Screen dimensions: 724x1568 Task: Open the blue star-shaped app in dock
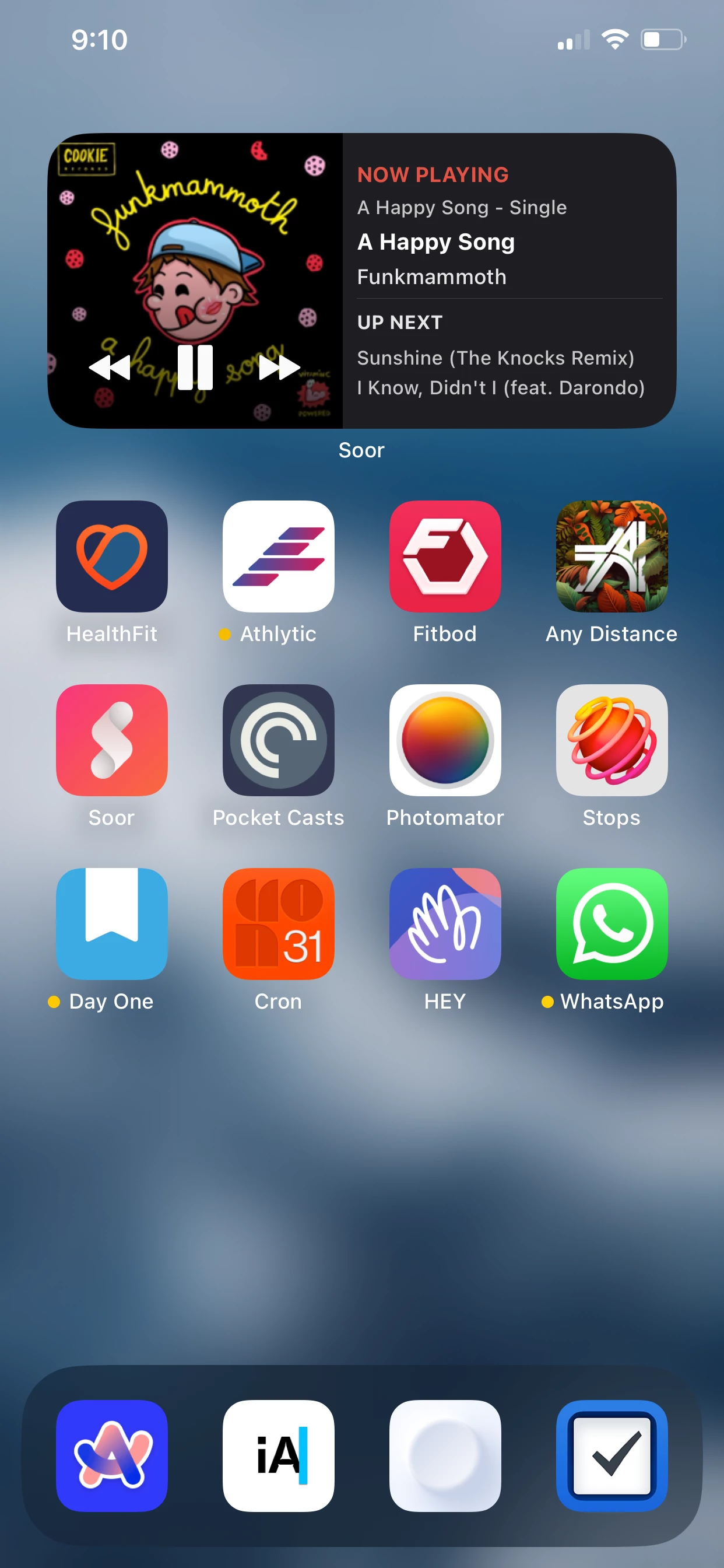[x=112, y=1455]
